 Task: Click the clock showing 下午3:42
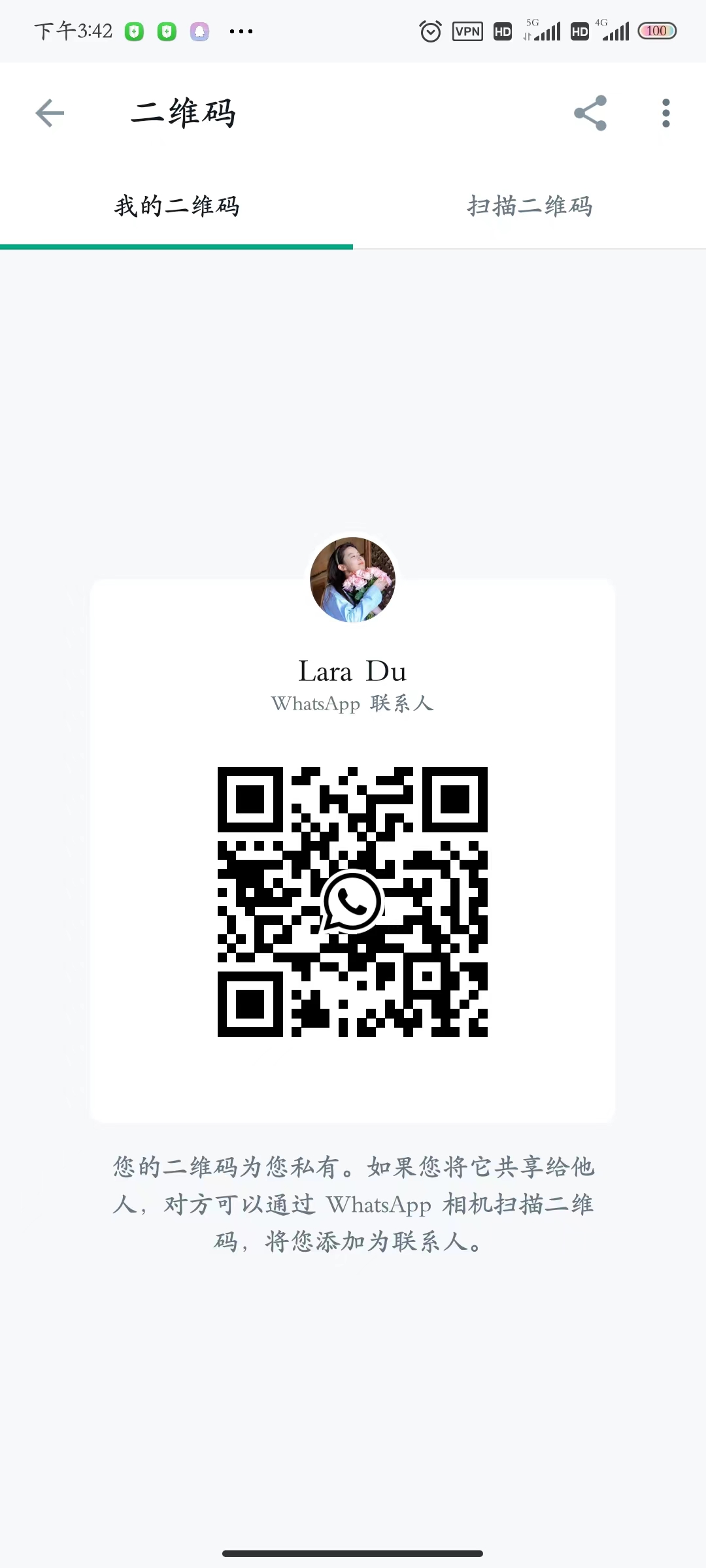pos(72,31)
